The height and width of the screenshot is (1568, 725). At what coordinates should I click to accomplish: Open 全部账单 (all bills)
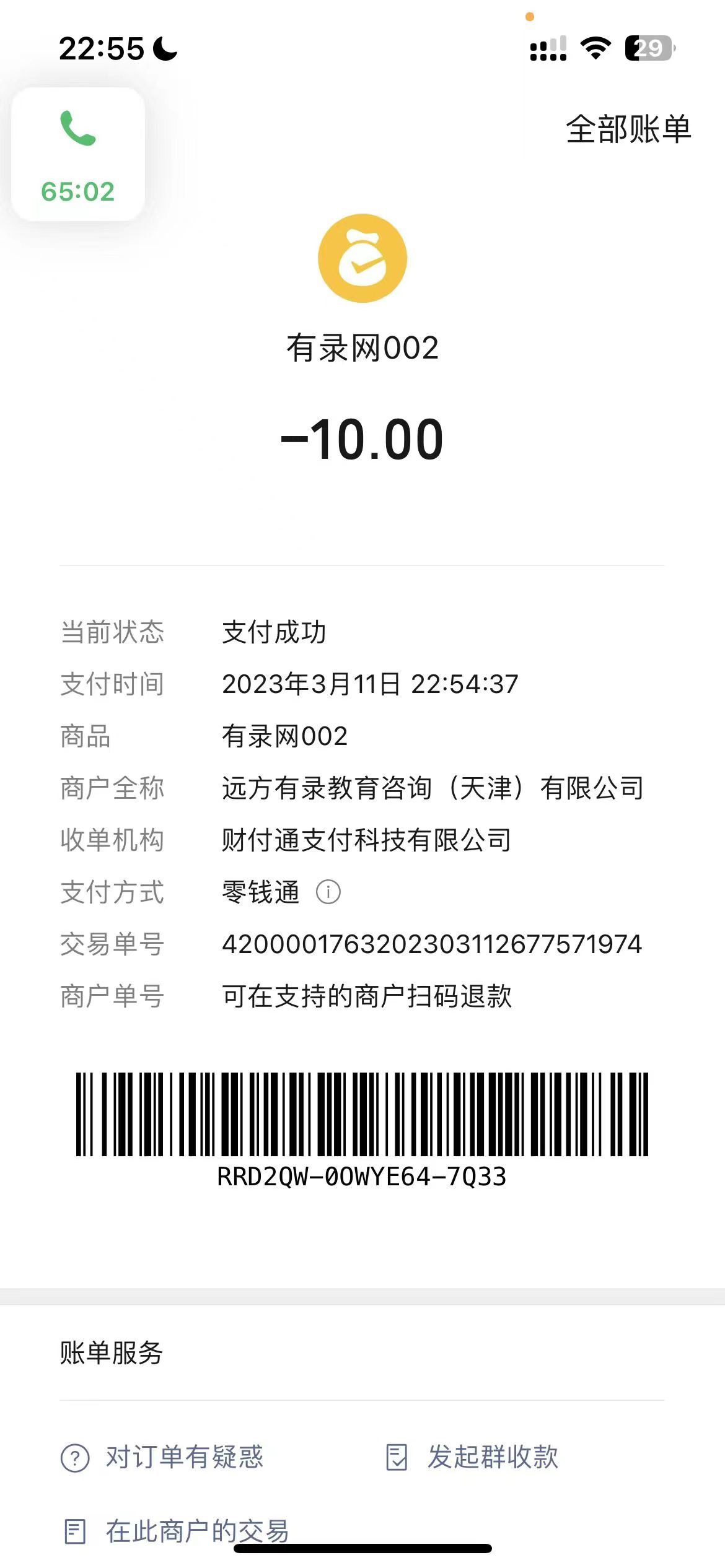628,129
